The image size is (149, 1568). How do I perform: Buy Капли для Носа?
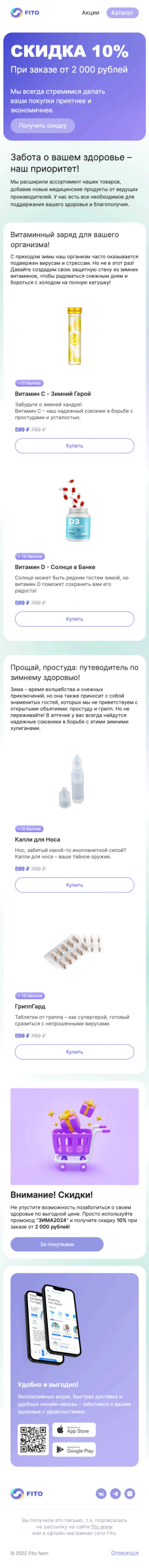(74, 884)
